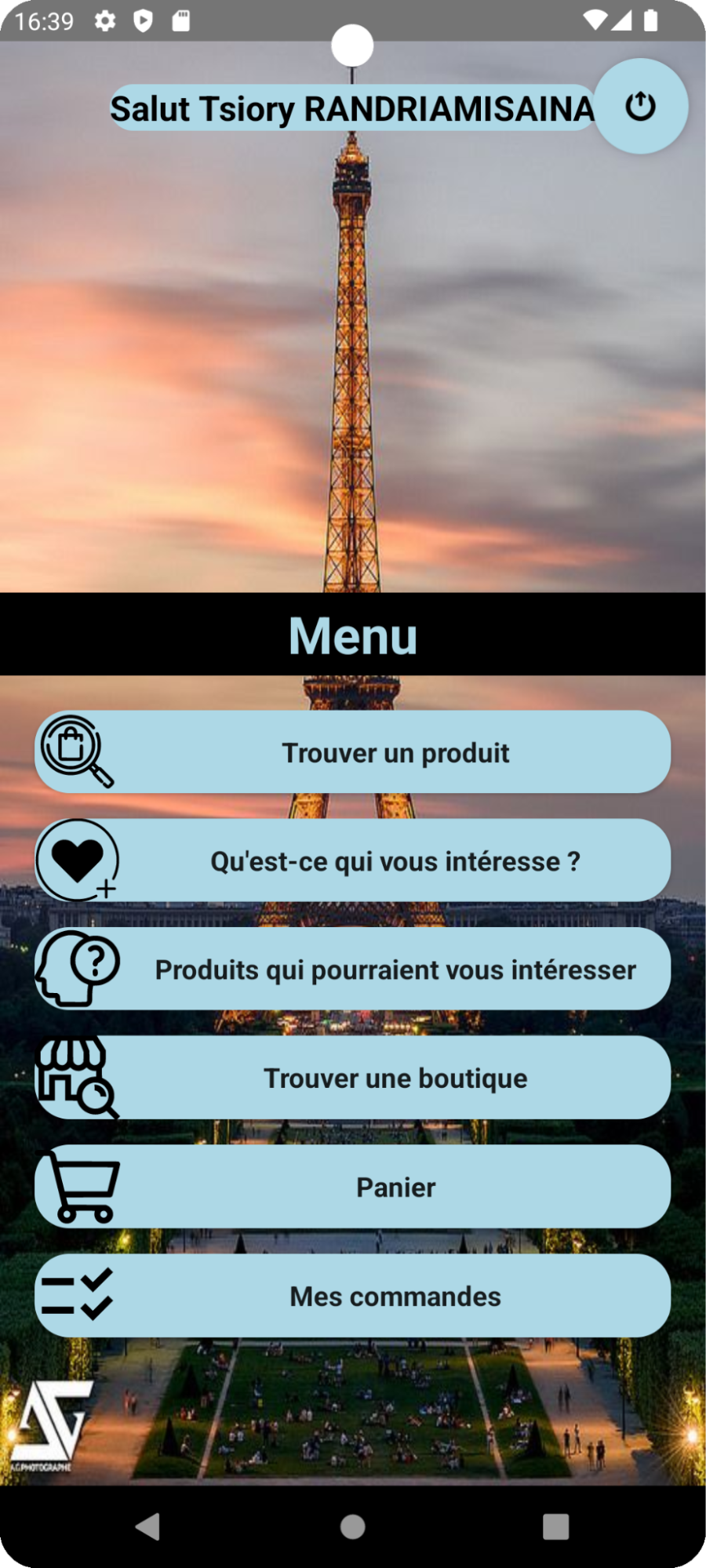Viewport: 706px width, 1568px height.
Task: Select Qu'est-ce qui vous intéresse ?
Action: [353, 860]
